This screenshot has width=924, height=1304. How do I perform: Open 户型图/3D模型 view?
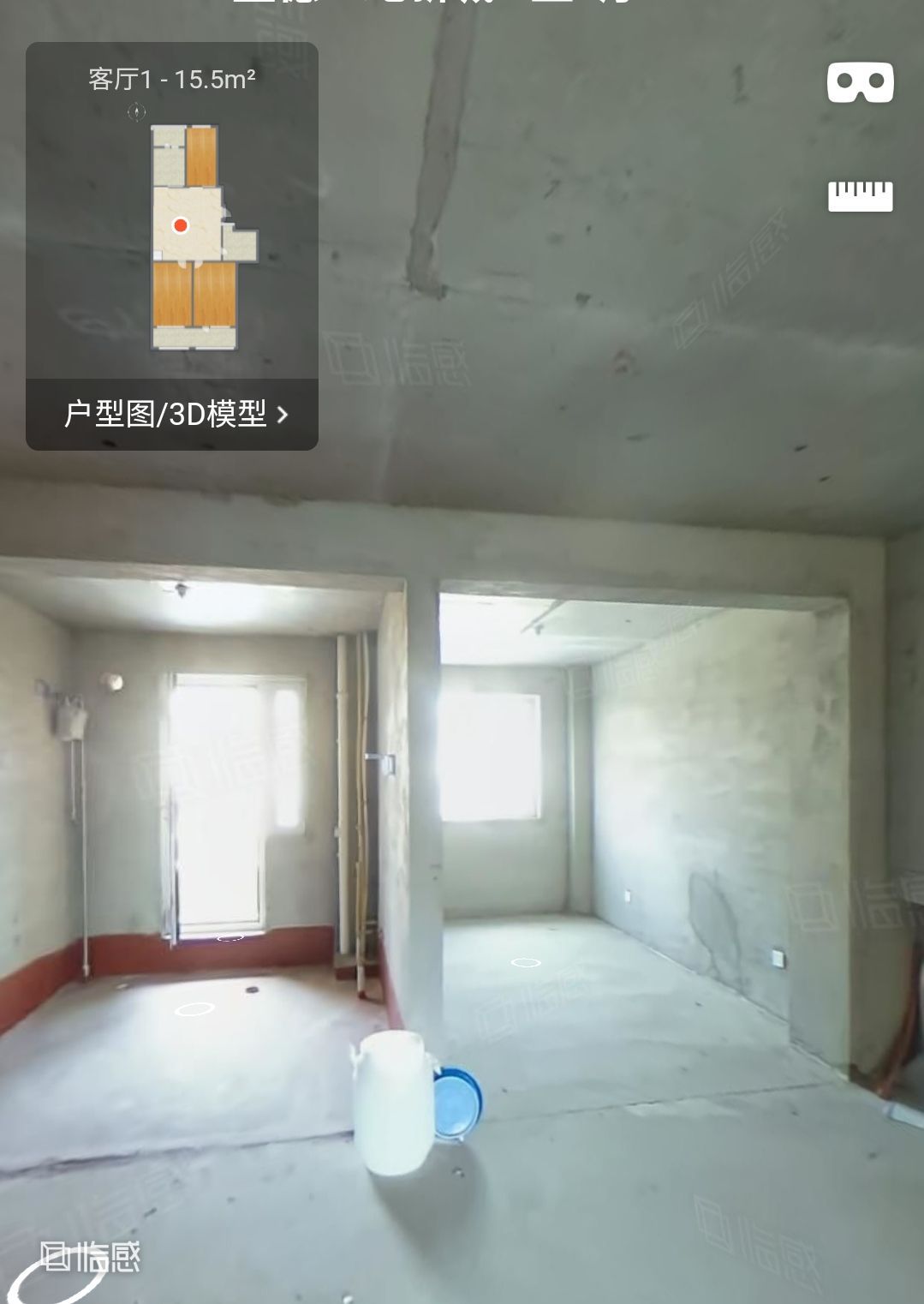click(176, 415)
